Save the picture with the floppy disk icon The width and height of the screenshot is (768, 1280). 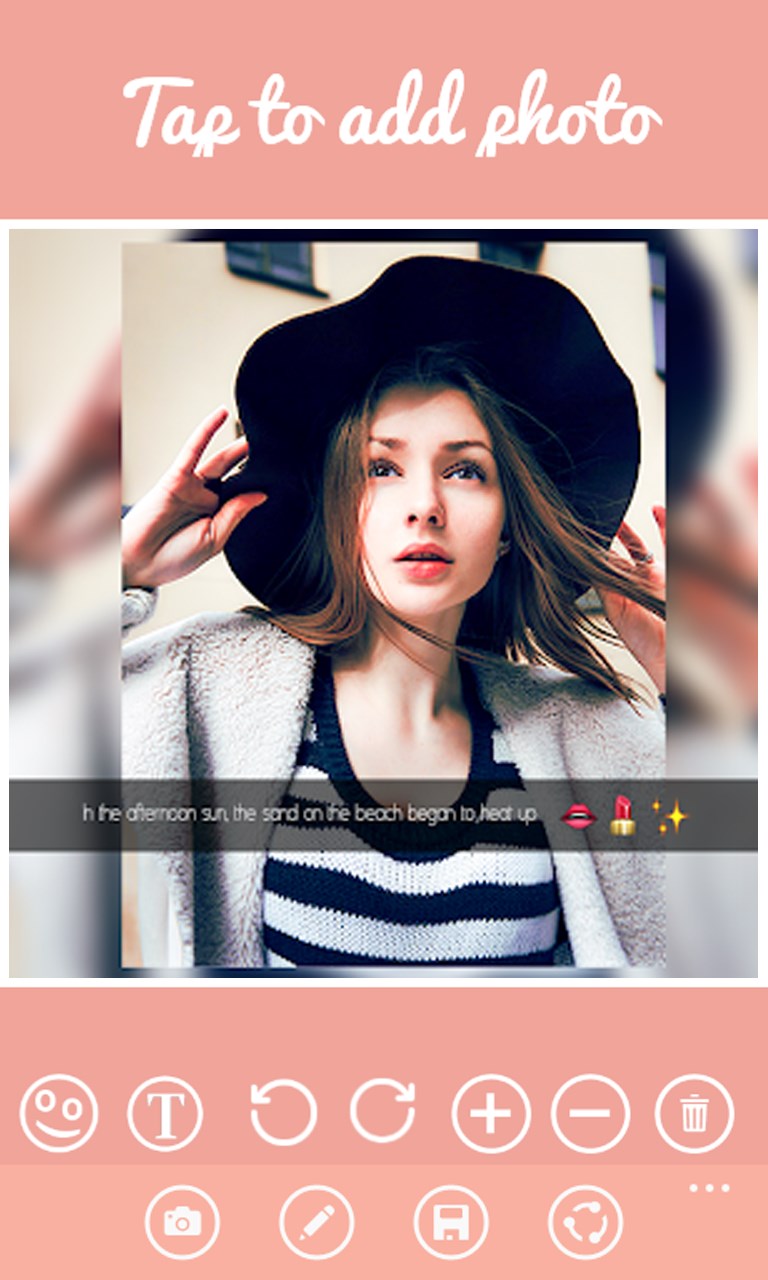pyautogui.click(x=451, y=1221)
